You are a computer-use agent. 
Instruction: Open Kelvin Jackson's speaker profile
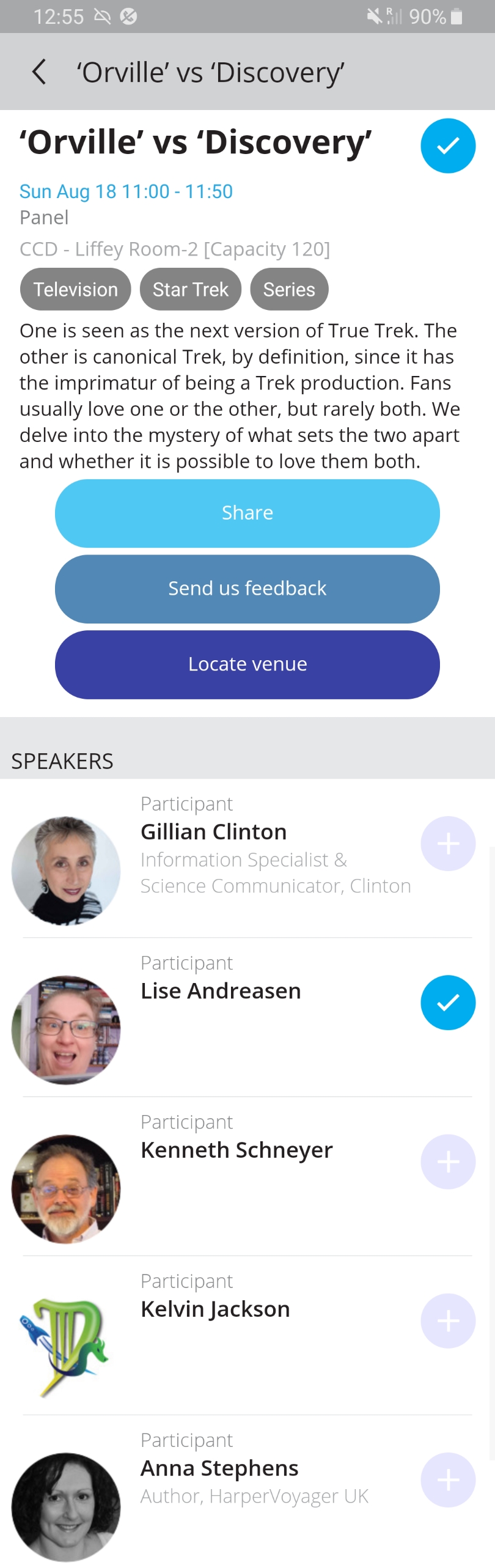(x=215, y=1309)
